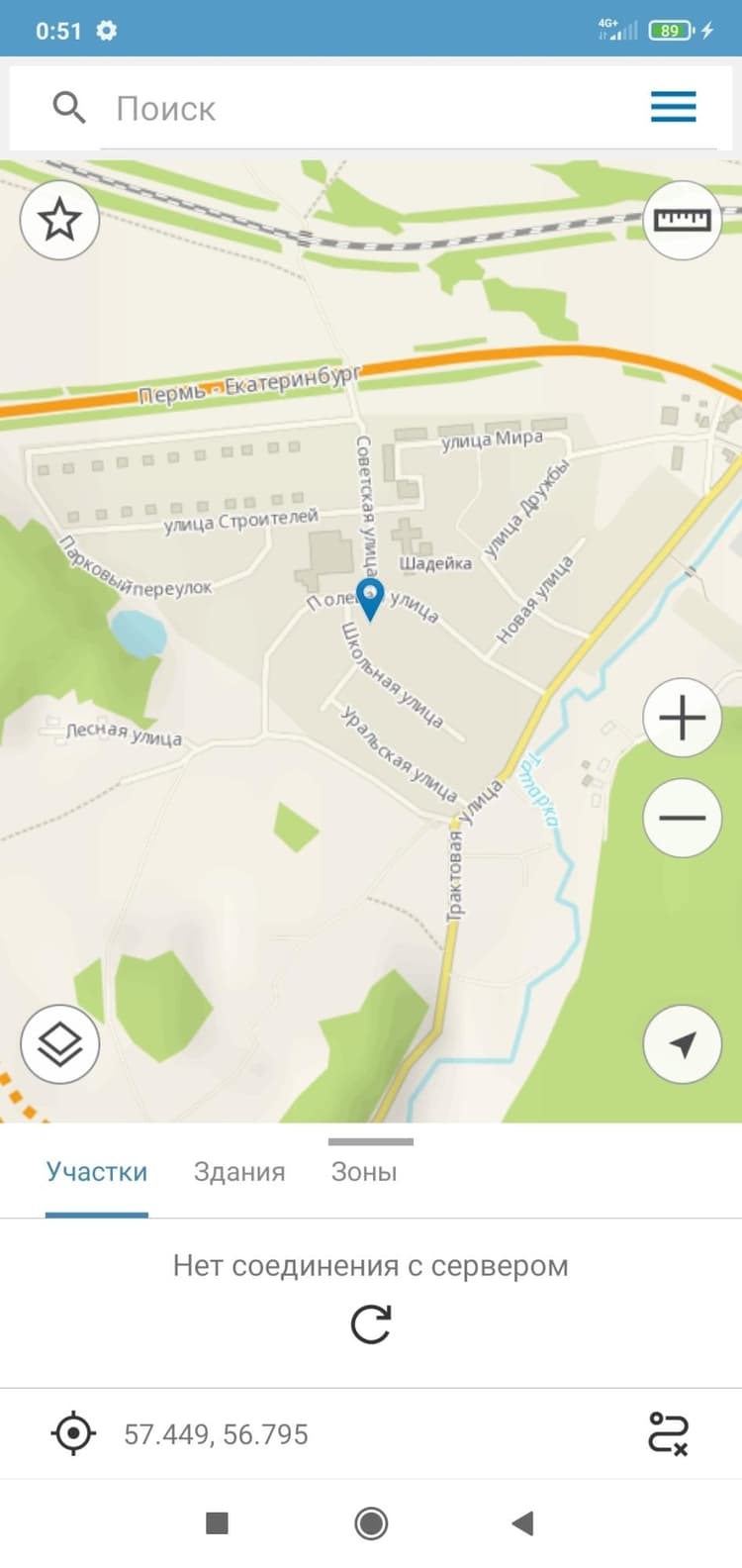Open favorites star button
742x1568 pixels.
59,220
